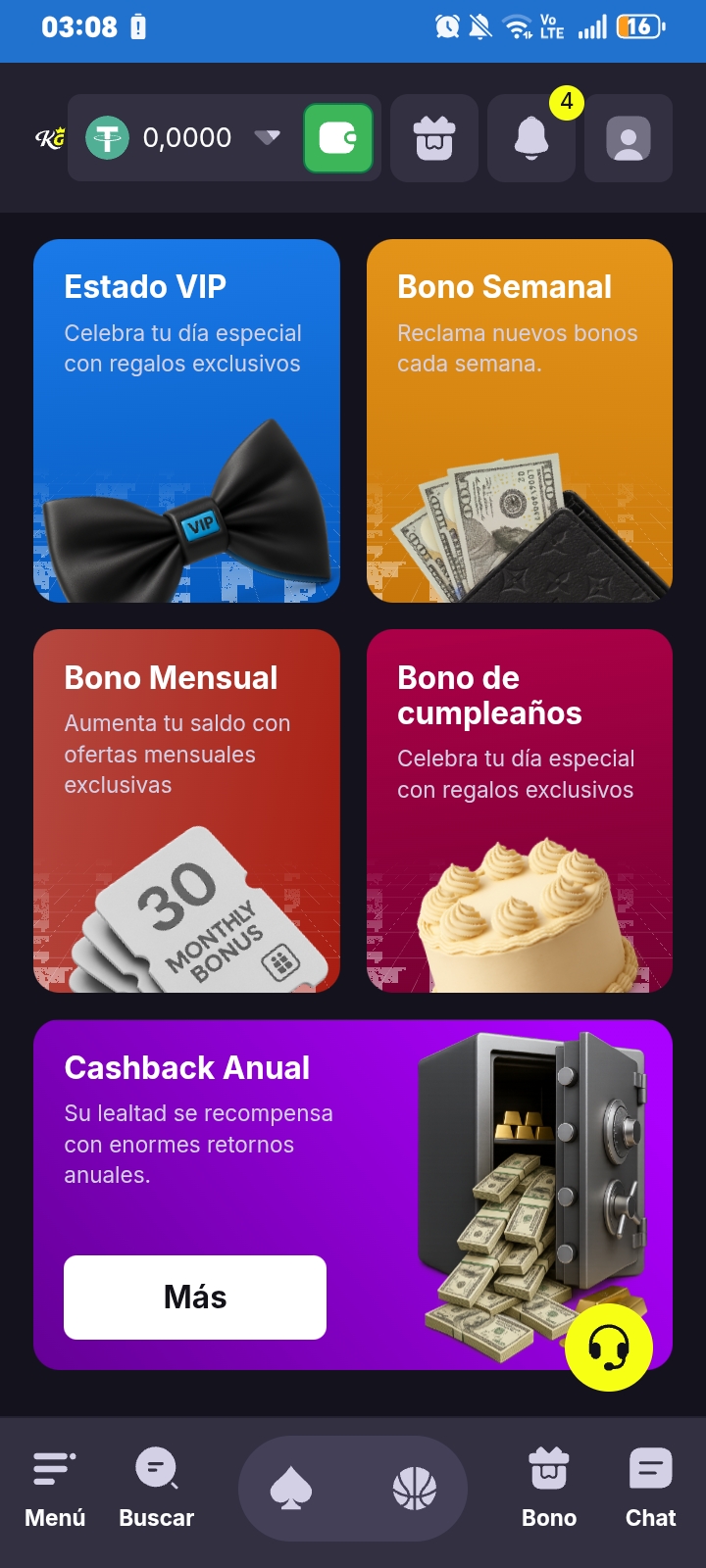Open the Menú drawer
This screenshot has height=1568, width=706.
[55, 1490]
